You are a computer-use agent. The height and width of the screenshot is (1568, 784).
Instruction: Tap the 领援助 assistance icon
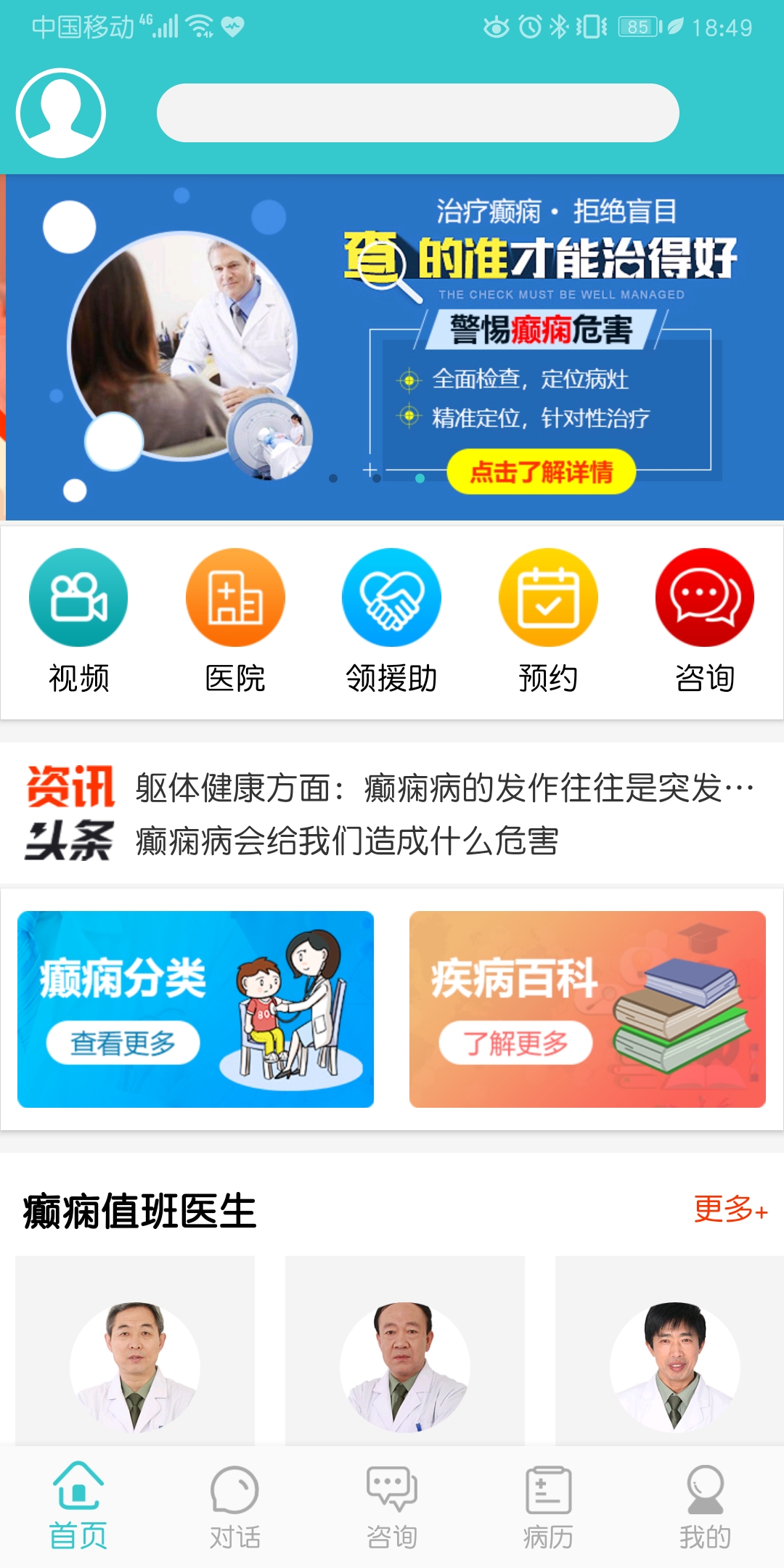coord(391,597)
